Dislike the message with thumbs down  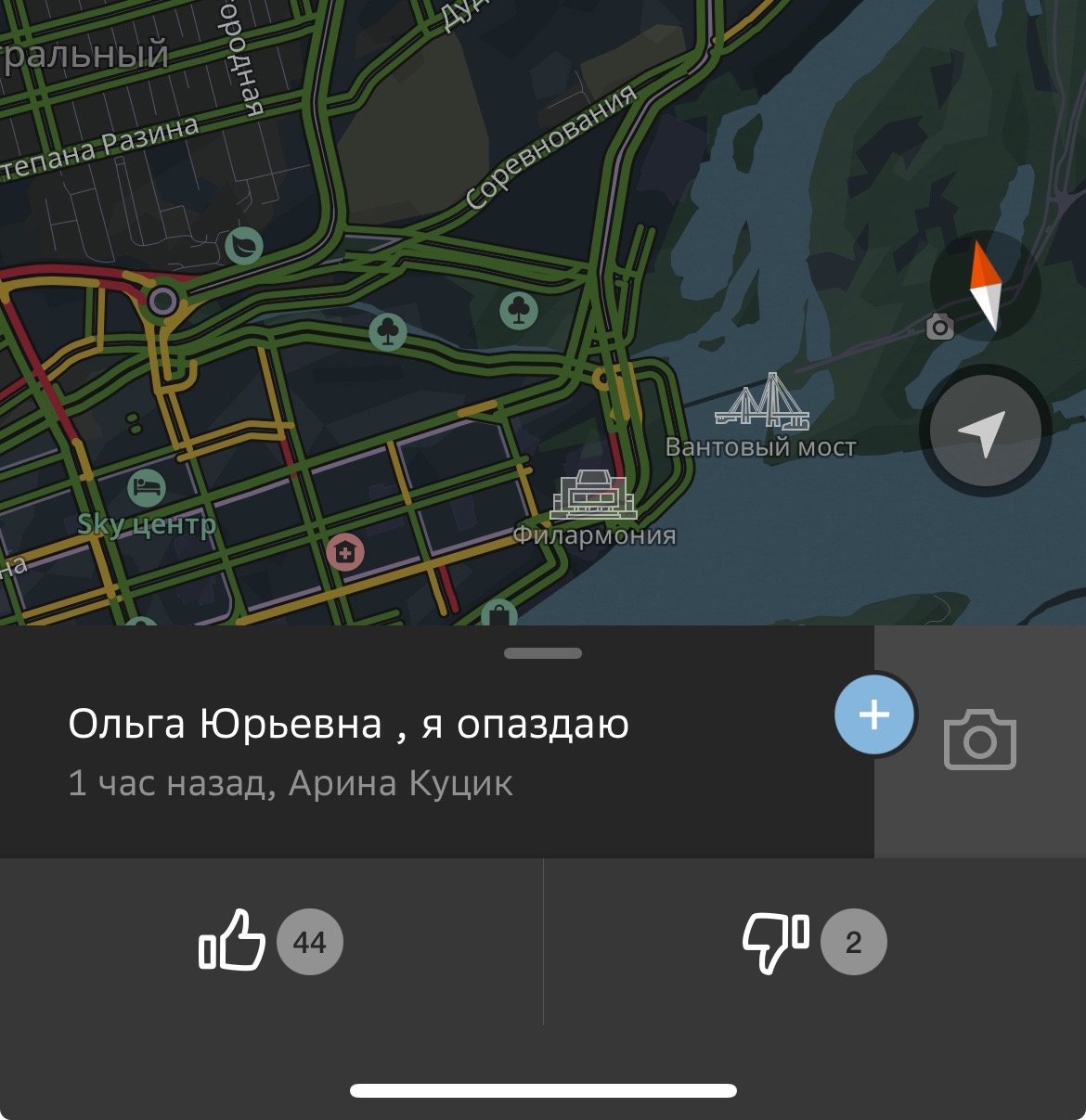pos(776,942)
